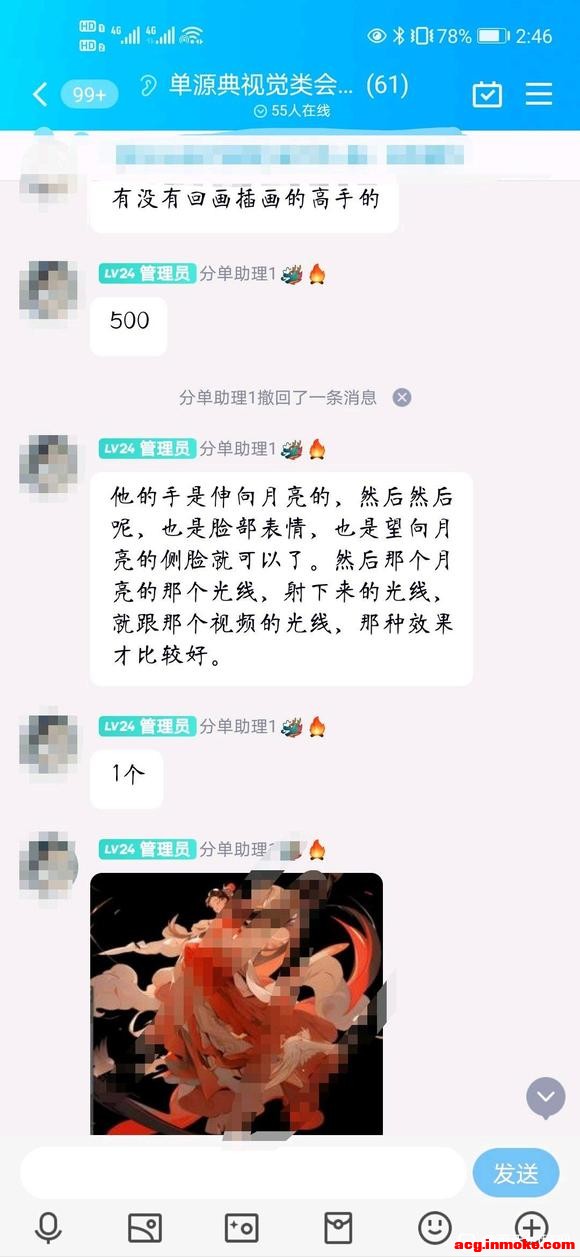Start a voice message with the microphone
The width and height of the screenshot is (580, 1257).
pyautogui.click(x=48, y=1227)
